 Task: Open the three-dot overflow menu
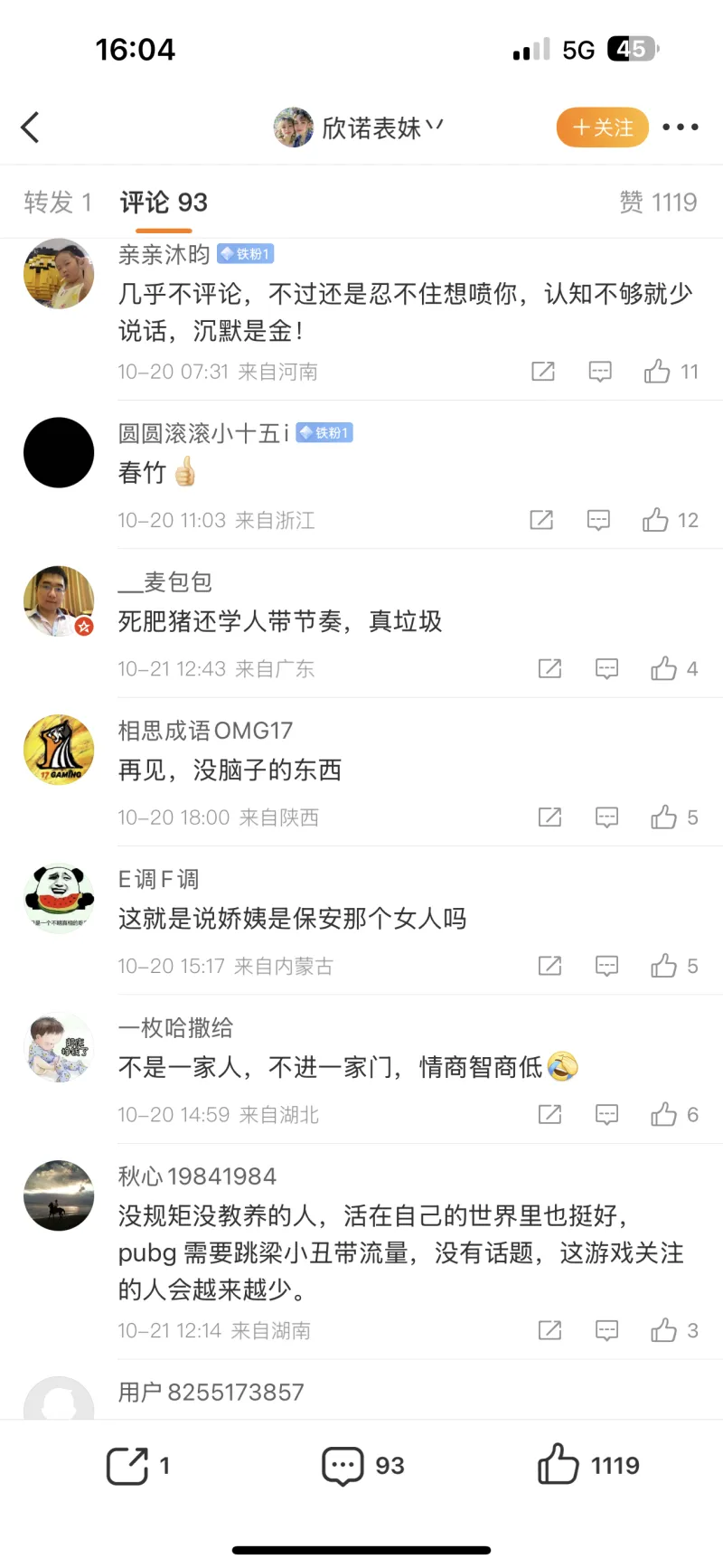(681, 128)
